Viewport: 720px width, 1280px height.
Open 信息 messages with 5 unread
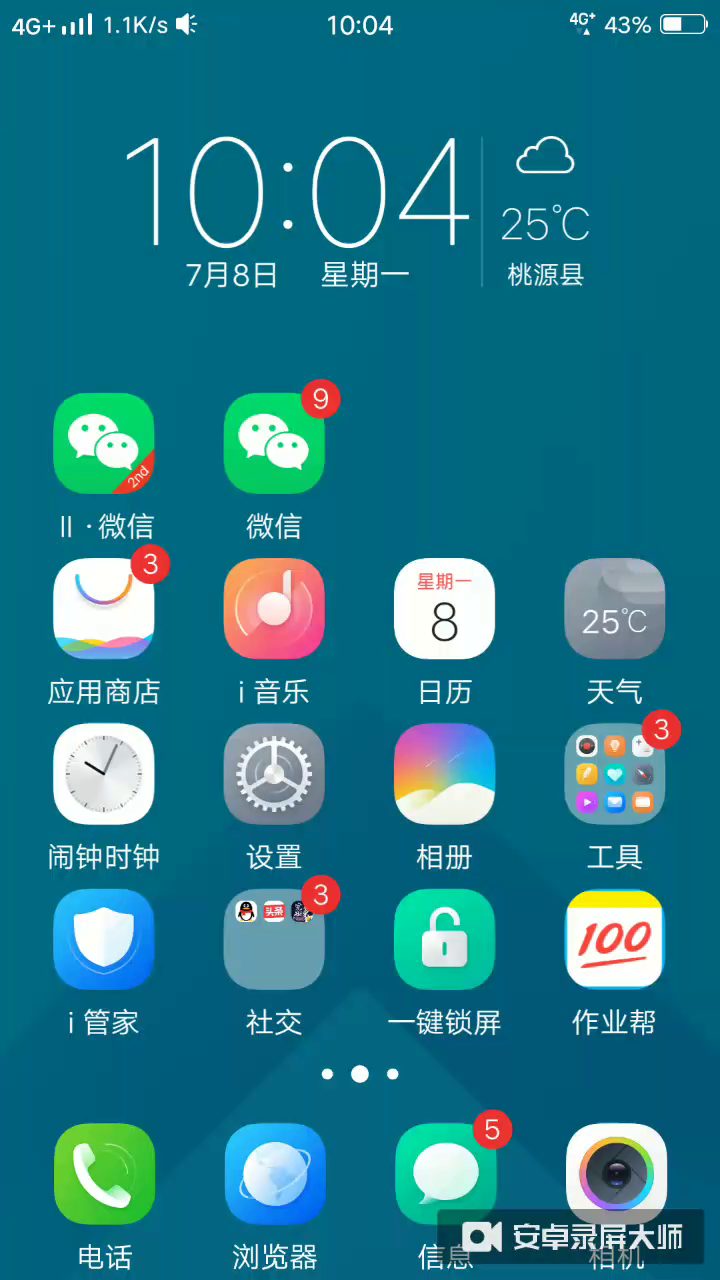[x=444, y=1174]
